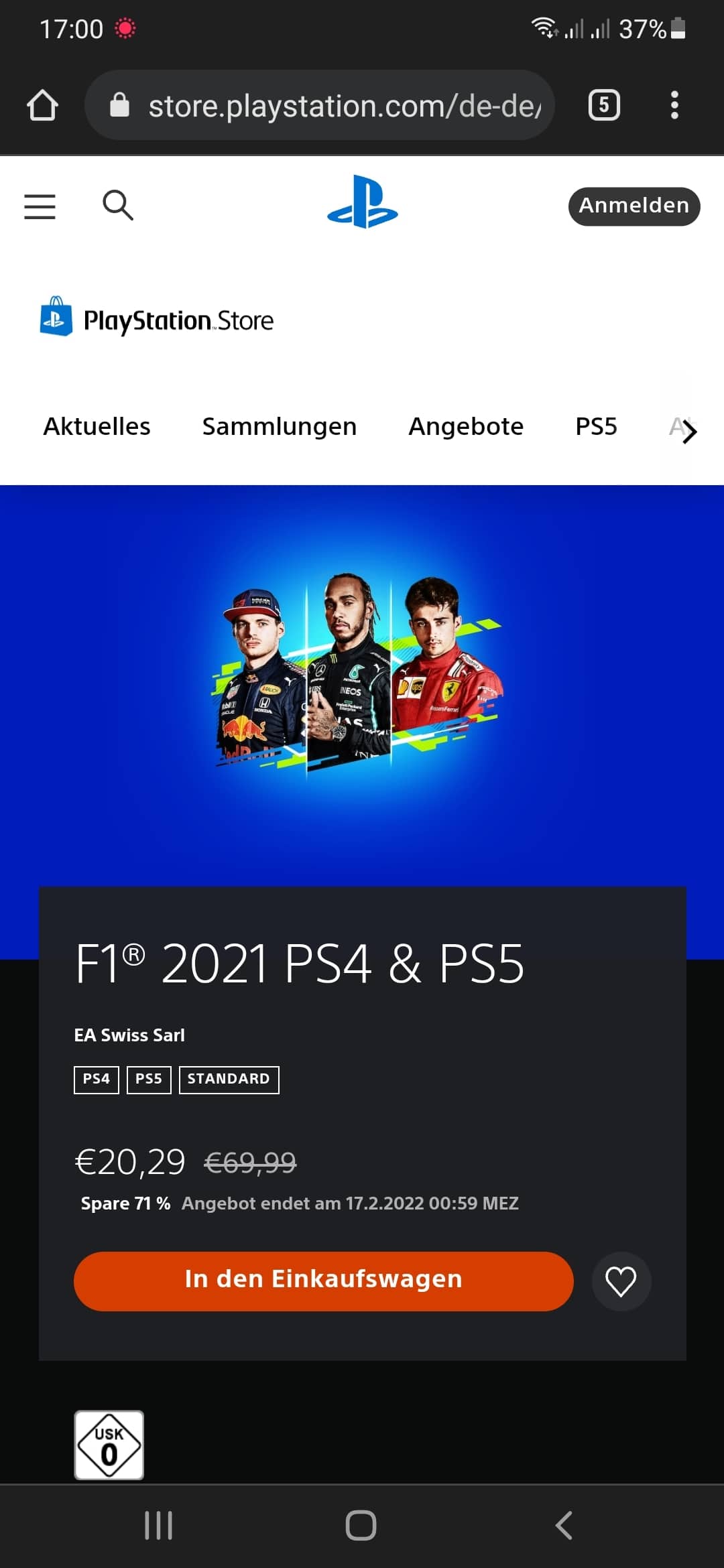This screenshot has width=724, height=1568.
Task: Switch to the Sammlungen tab
Action: point(280,427)
